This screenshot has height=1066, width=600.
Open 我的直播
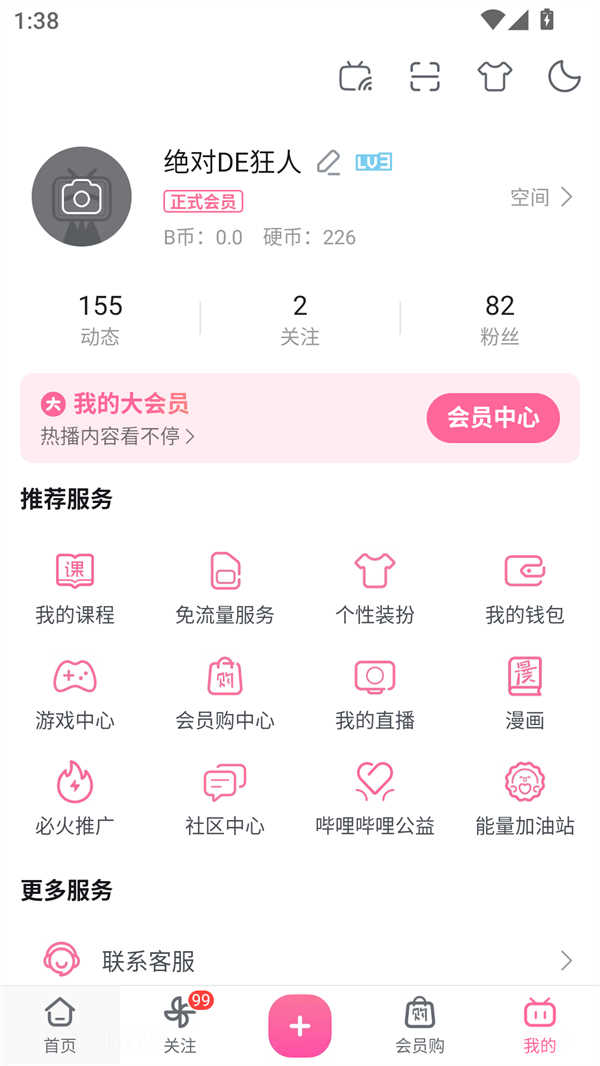[x=375, y=694]
